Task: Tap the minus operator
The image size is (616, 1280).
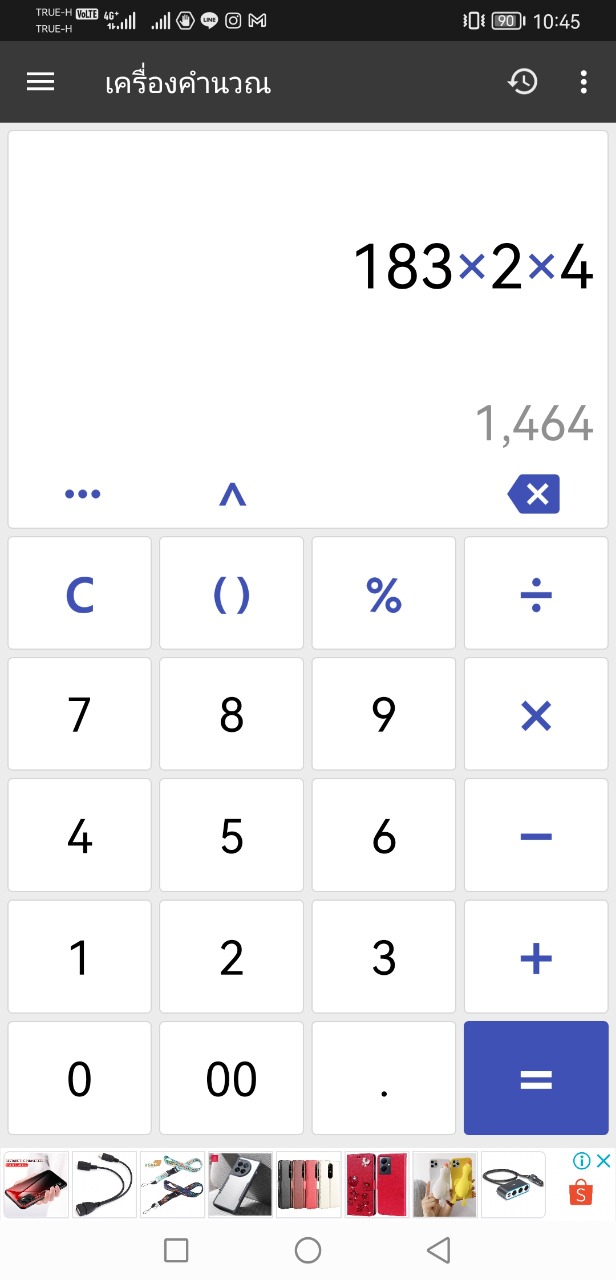Action: (x=536, y=836)
